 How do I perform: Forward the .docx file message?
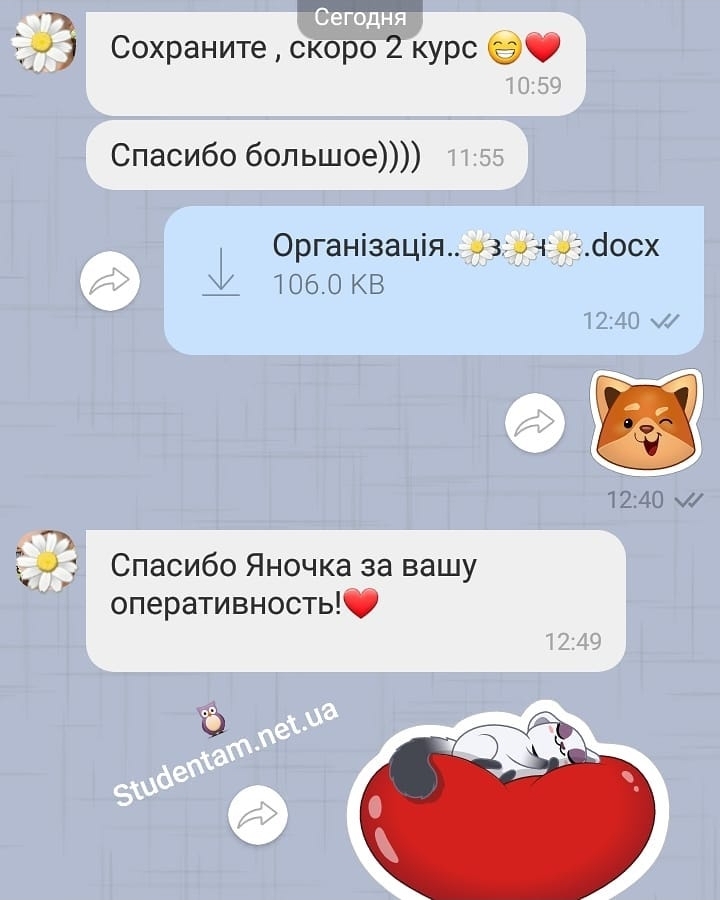tap(110, 283)
